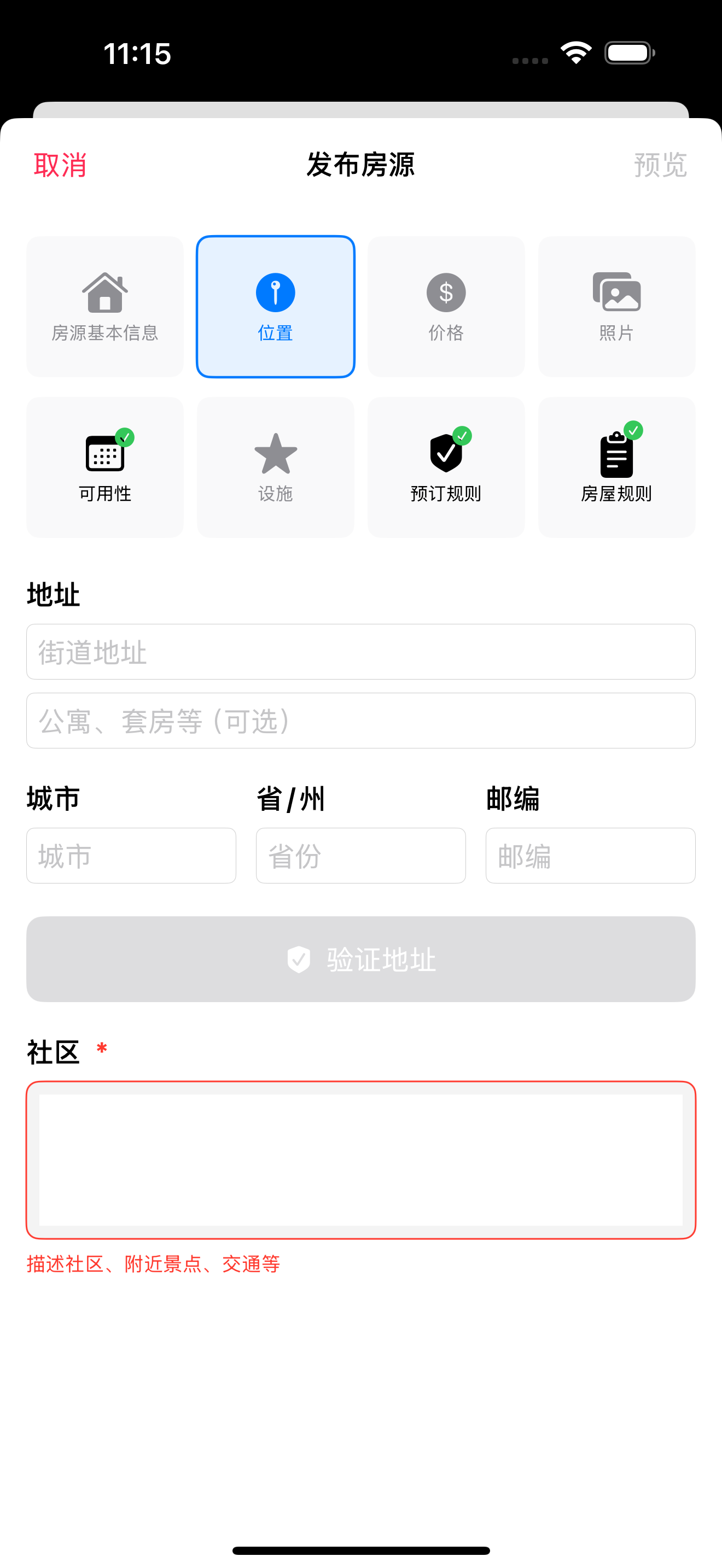Open the 房屋规则 section
This screenshot has height=1568, width=722.
[616, 467]
